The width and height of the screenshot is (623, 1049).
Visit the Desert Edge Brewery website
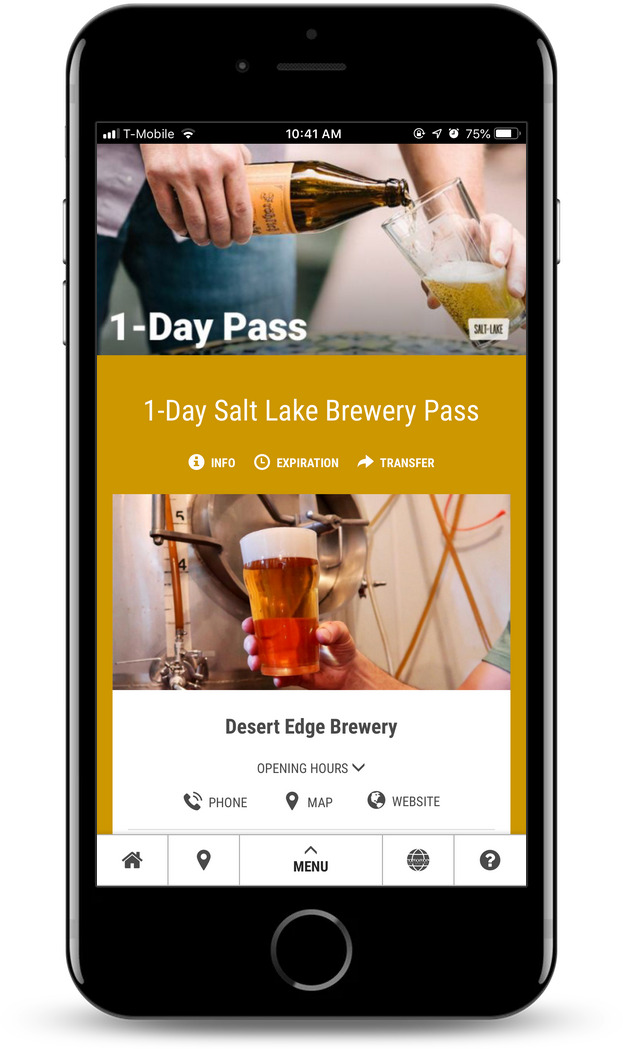coord(404,801)
